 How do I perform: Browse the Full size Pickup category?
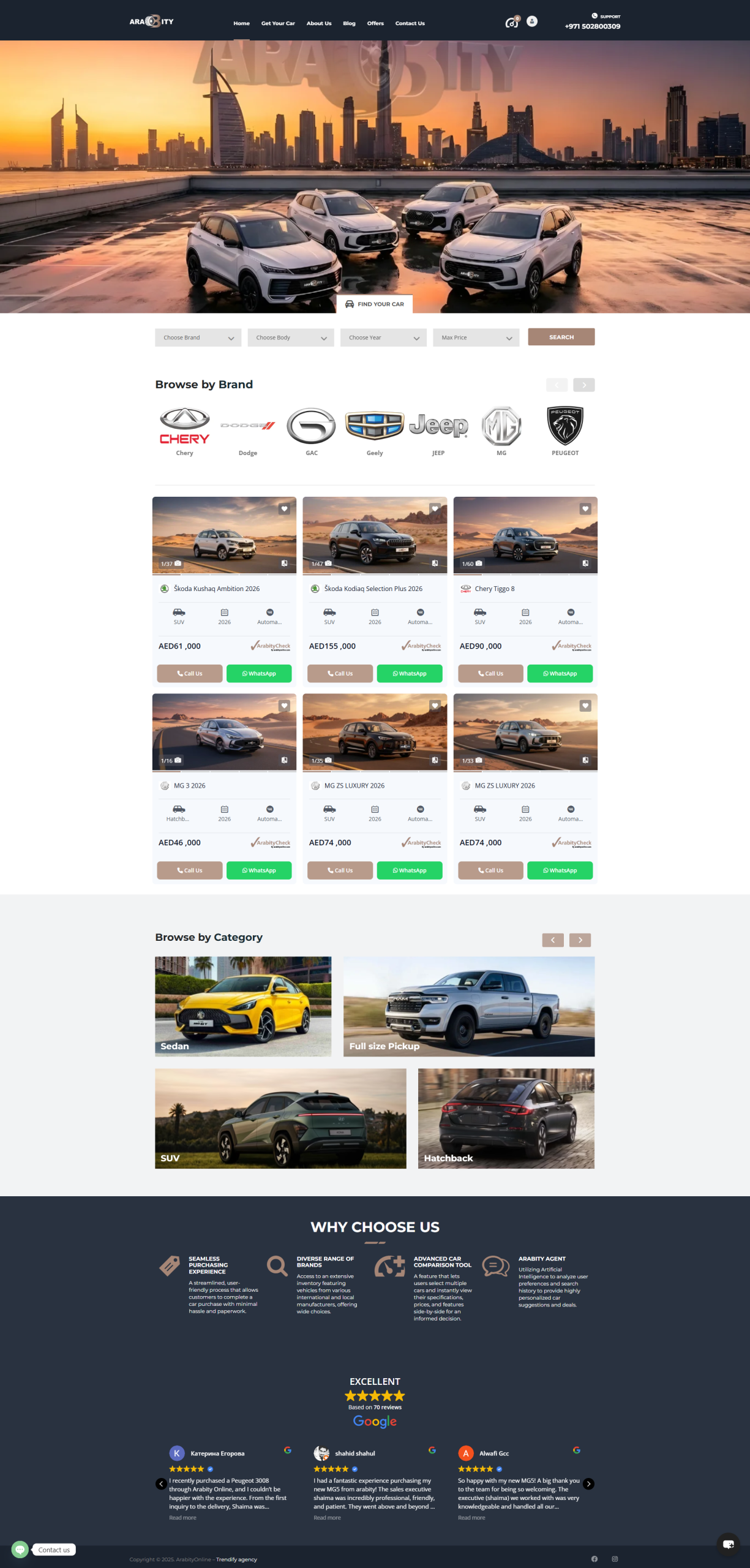pos(468,1006)
